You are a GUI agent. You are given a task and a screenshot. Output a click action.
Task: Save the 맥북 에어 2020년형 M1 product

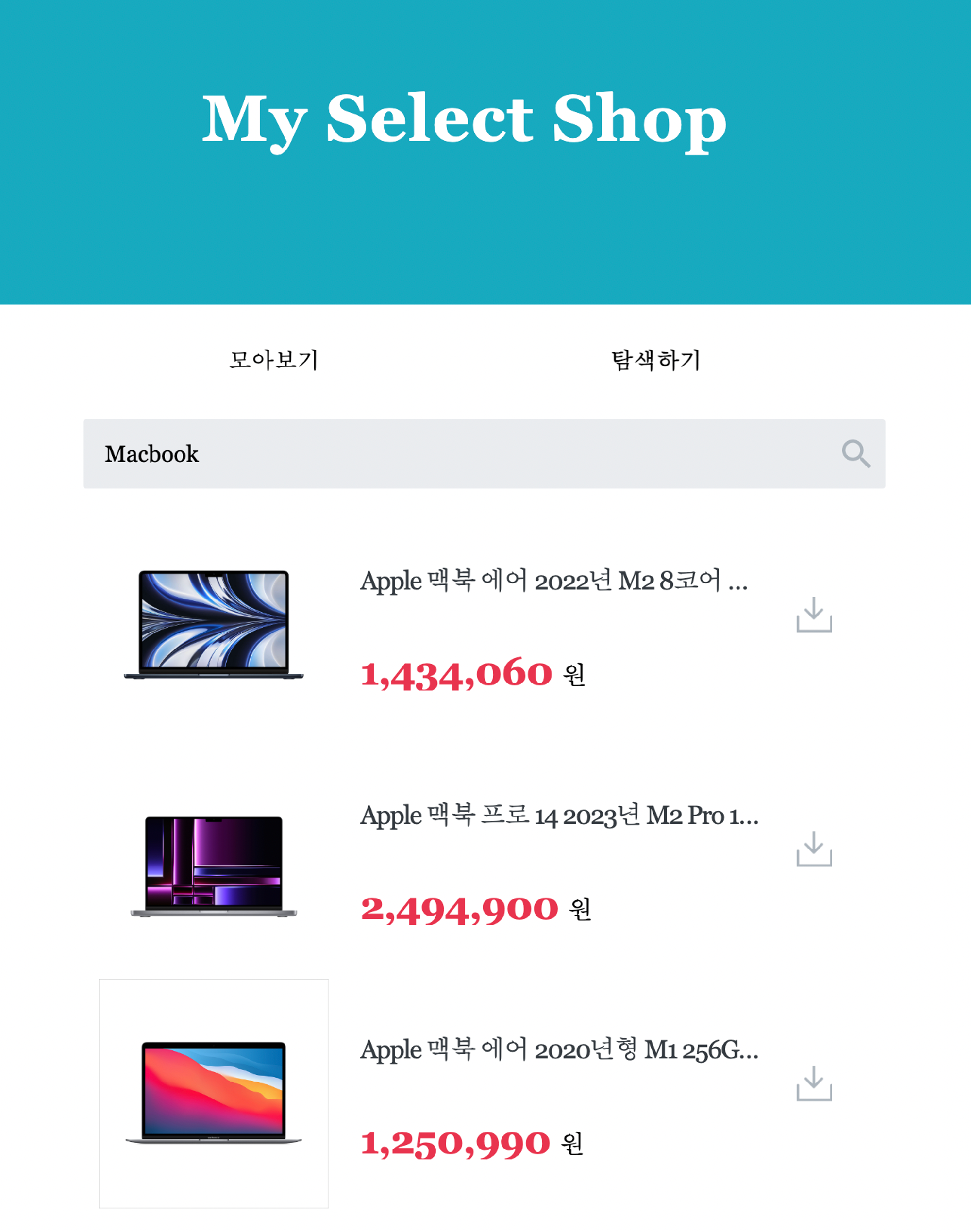coord(814,1083)
